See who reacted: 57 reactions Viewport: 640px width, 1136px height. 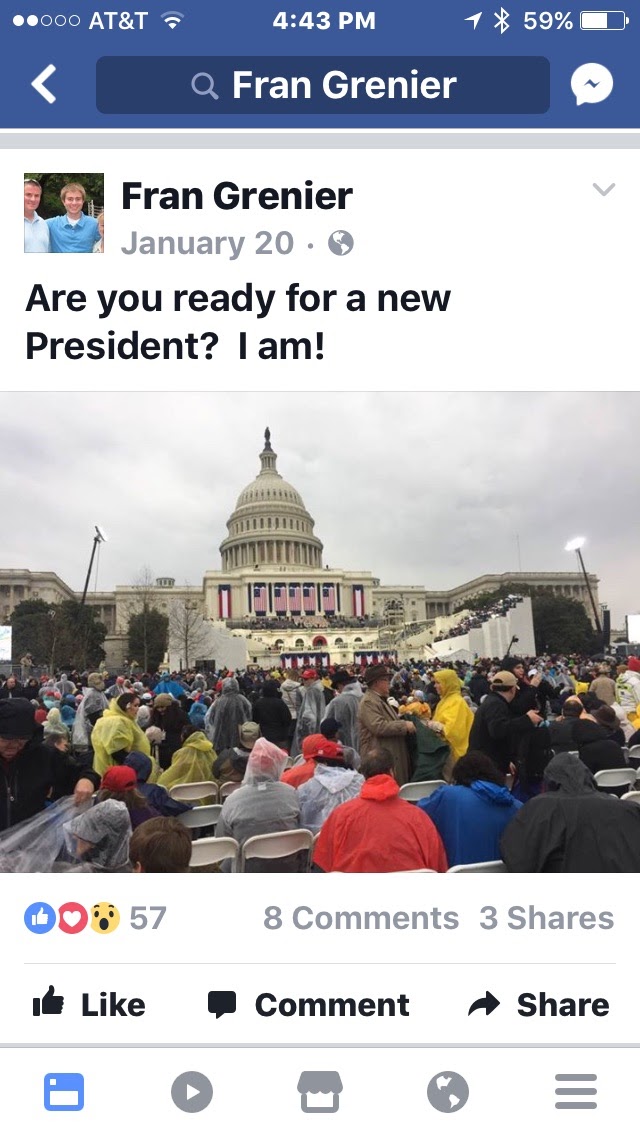[x=95, y=917]
